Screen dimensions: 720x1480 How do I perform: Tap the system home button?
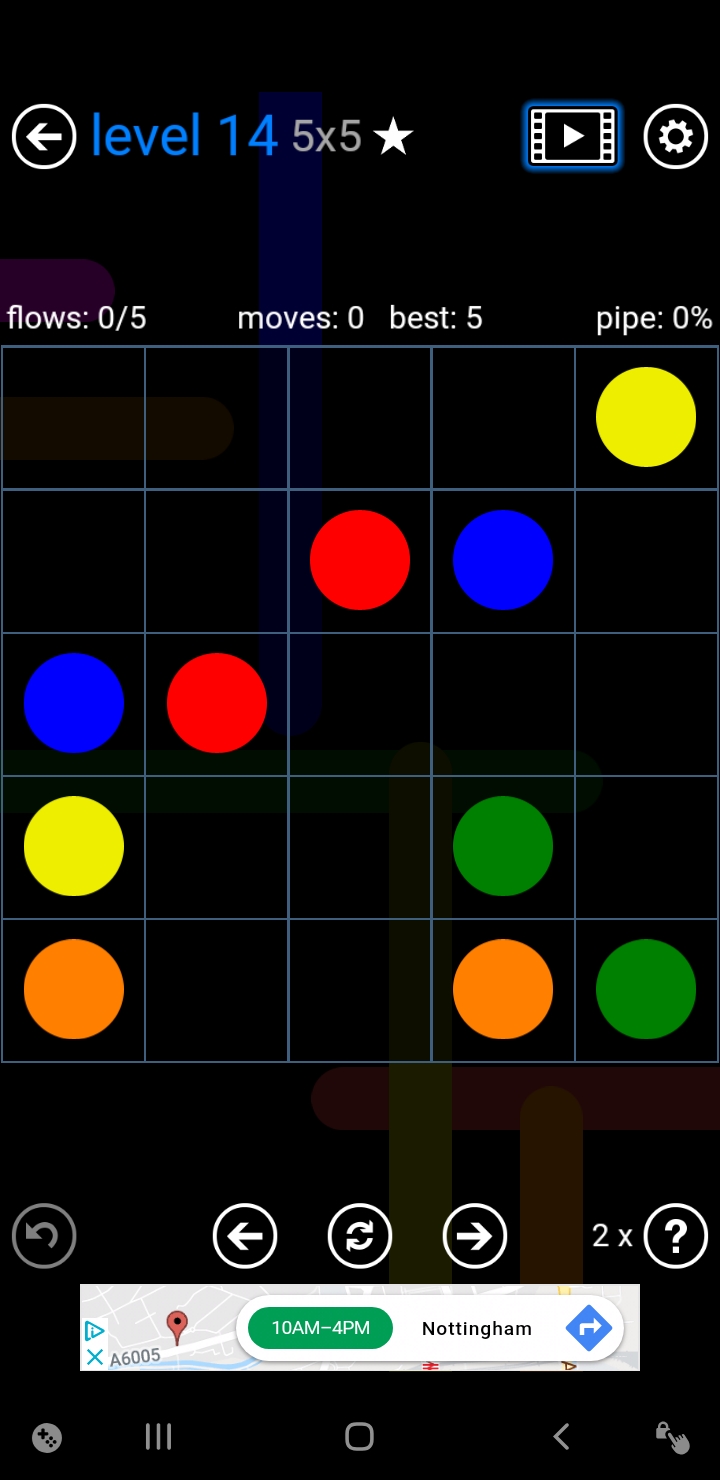(x=359, y=1437)
